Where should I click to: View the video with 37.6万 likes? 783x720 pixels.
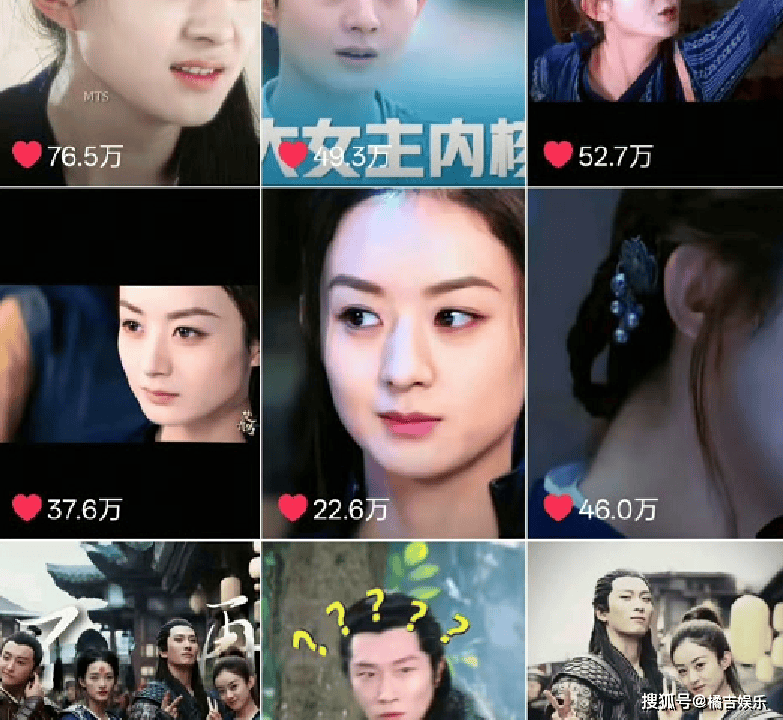coord(130,365)
